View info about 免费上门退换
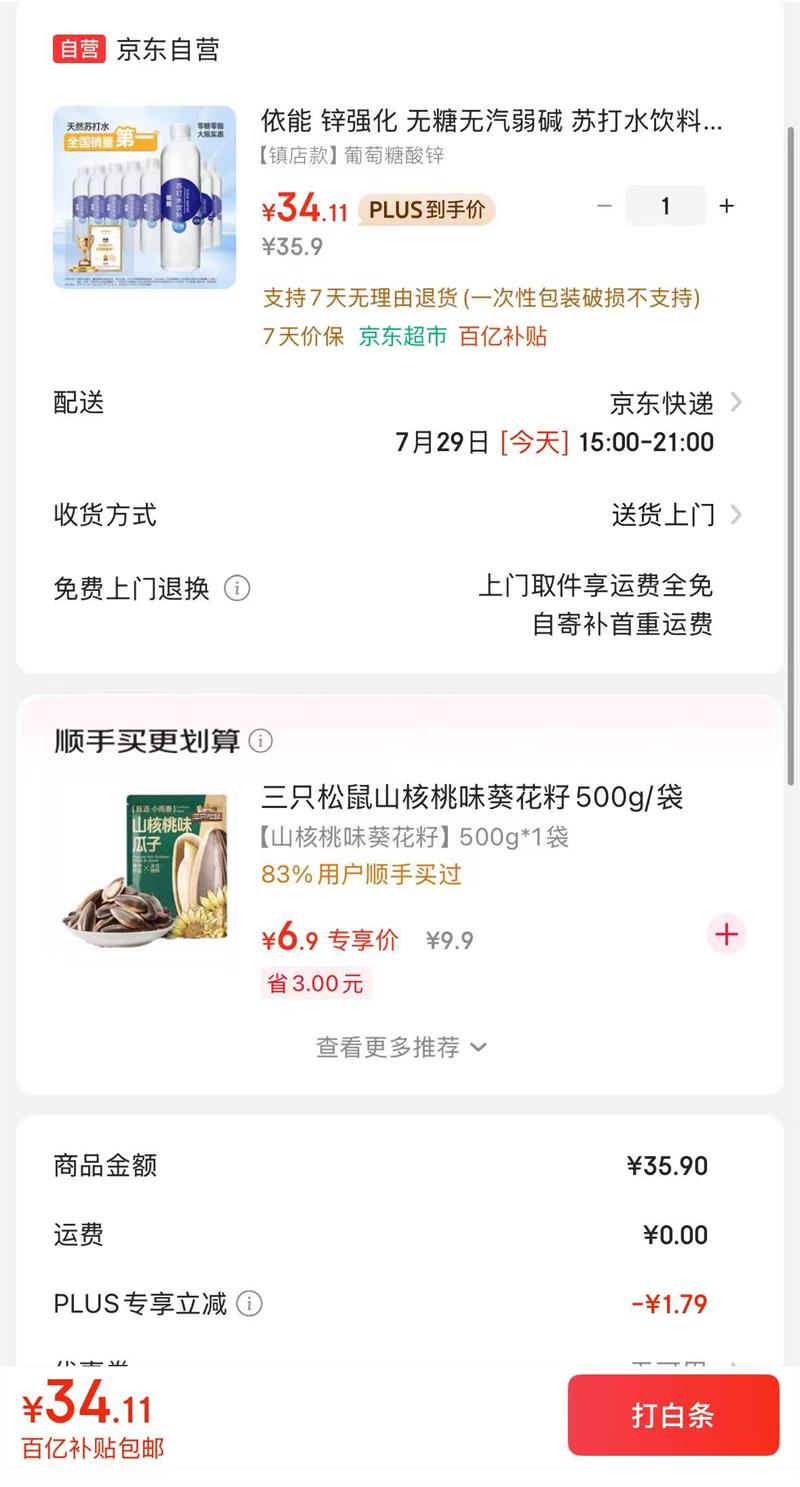 [237, 588]
